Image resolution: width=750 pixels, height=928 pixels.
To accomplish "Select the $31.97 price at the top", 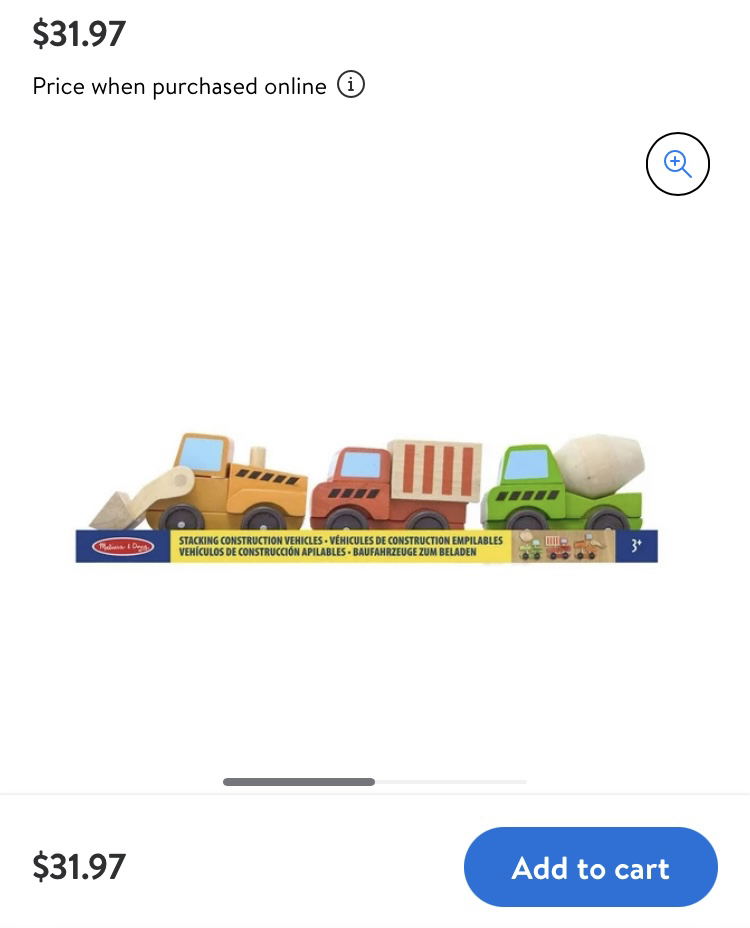I will click(79, 33).
